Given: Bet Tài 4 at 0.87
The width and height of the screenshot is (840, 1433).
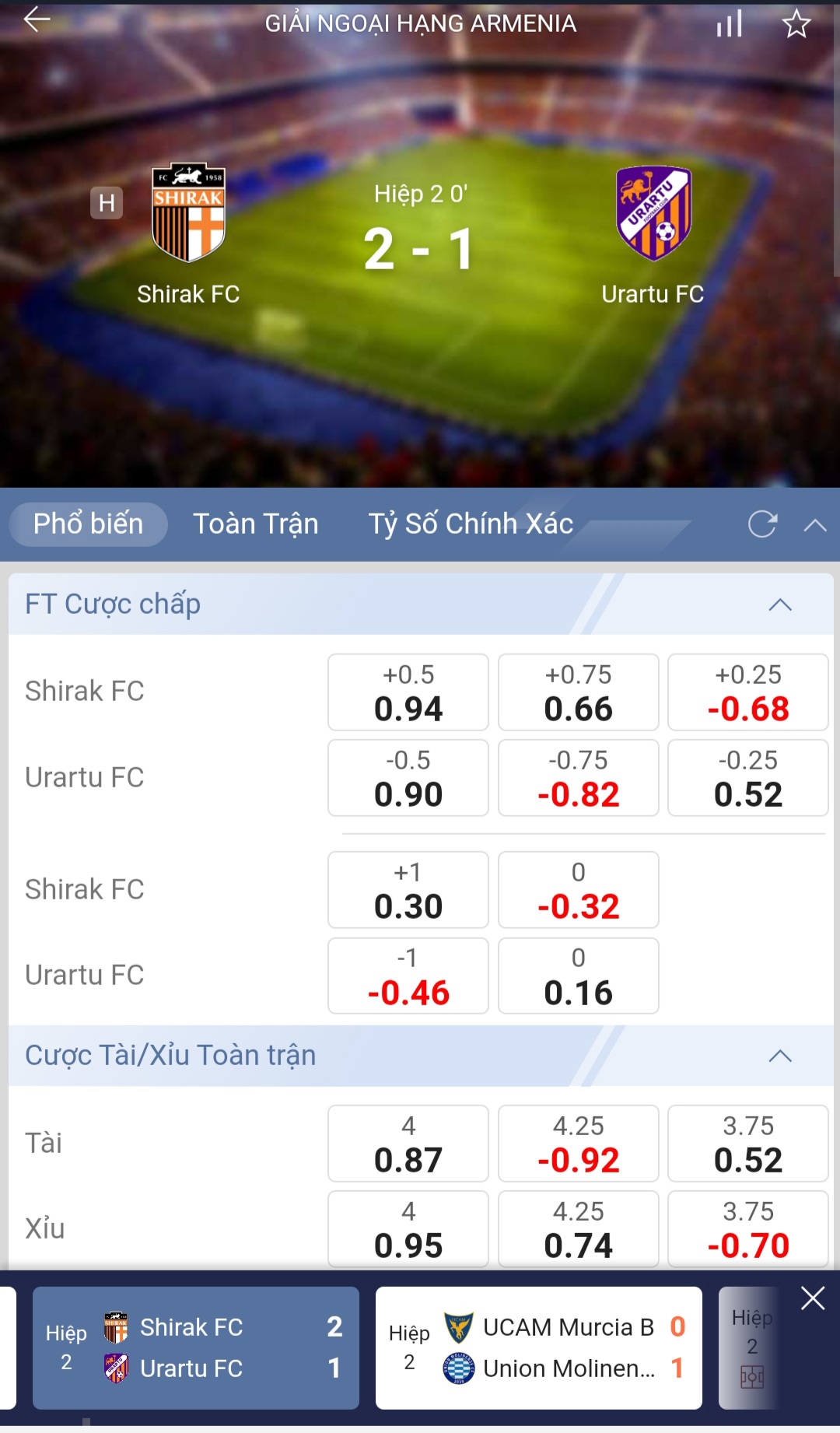Looking at the screenshot, I should (x=408, y=1144).
